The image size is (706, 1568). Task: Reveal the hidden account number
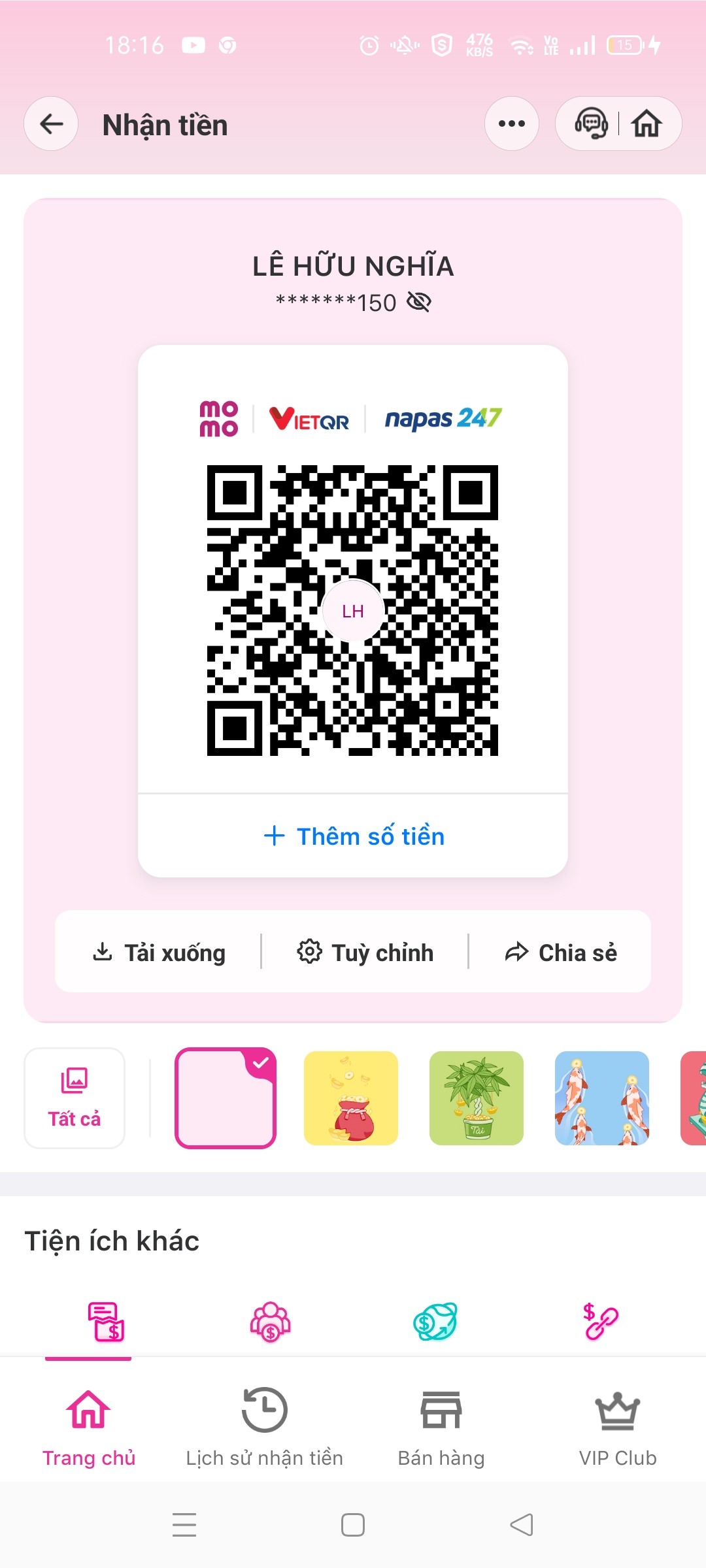[418, 302]
